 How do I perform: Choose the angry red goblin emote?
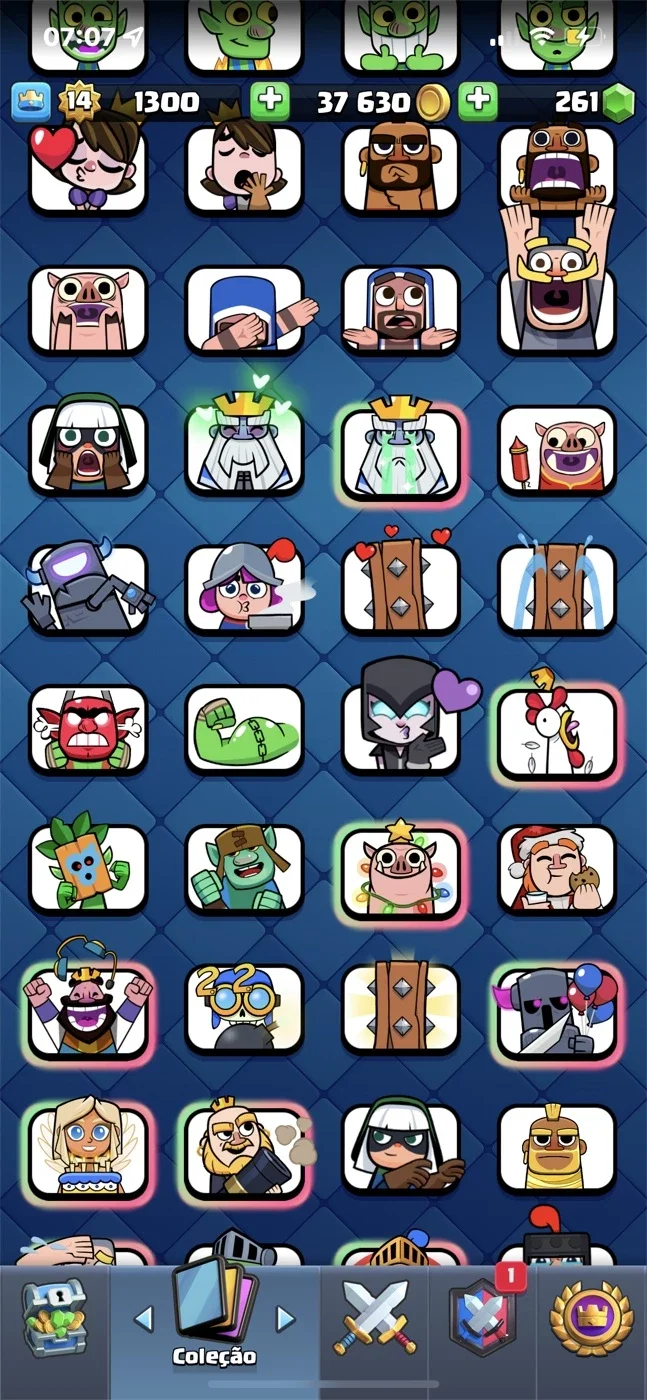pos(88,729)
